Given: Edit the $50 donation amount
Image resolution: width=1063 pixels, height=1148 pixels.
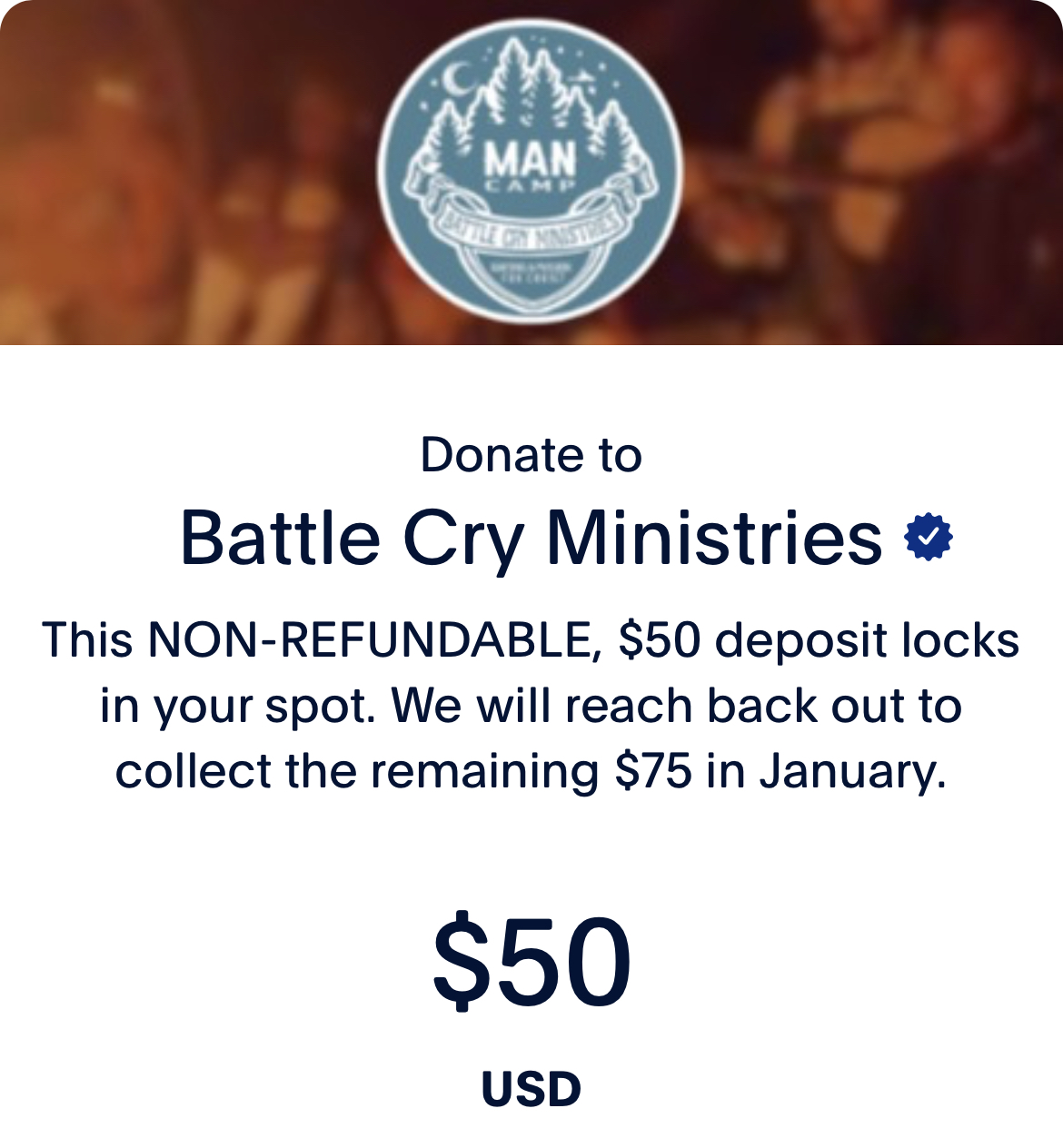Looking at the screenshot, I should (x=531, y=963).
